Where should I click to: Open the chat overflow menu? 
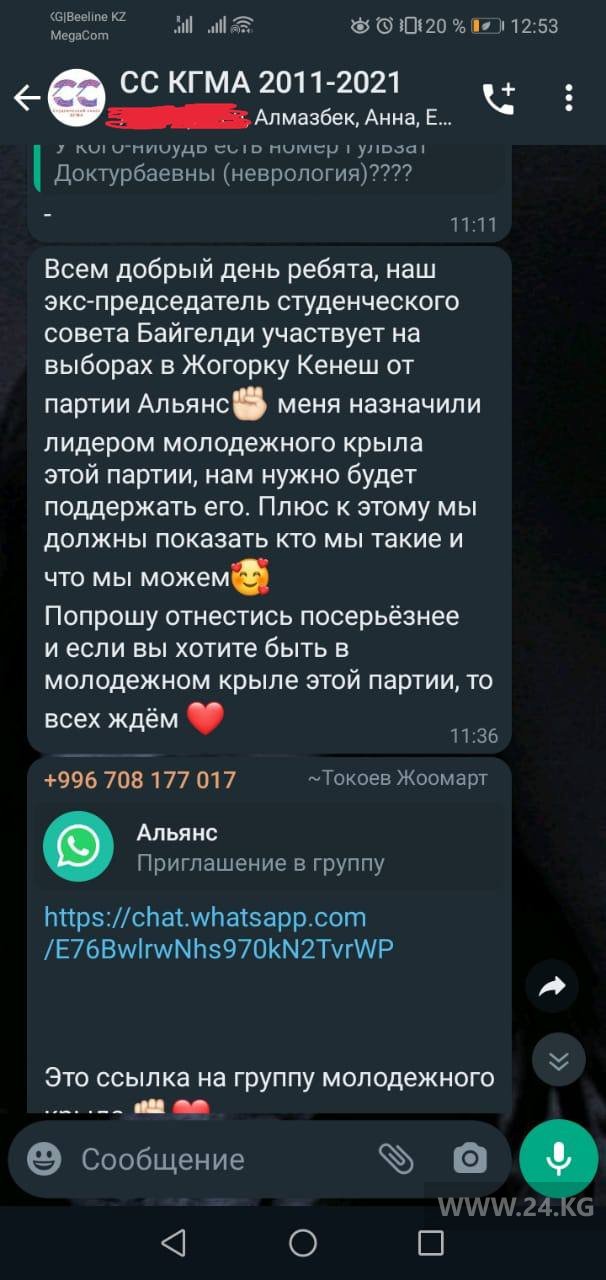[568, 98]
